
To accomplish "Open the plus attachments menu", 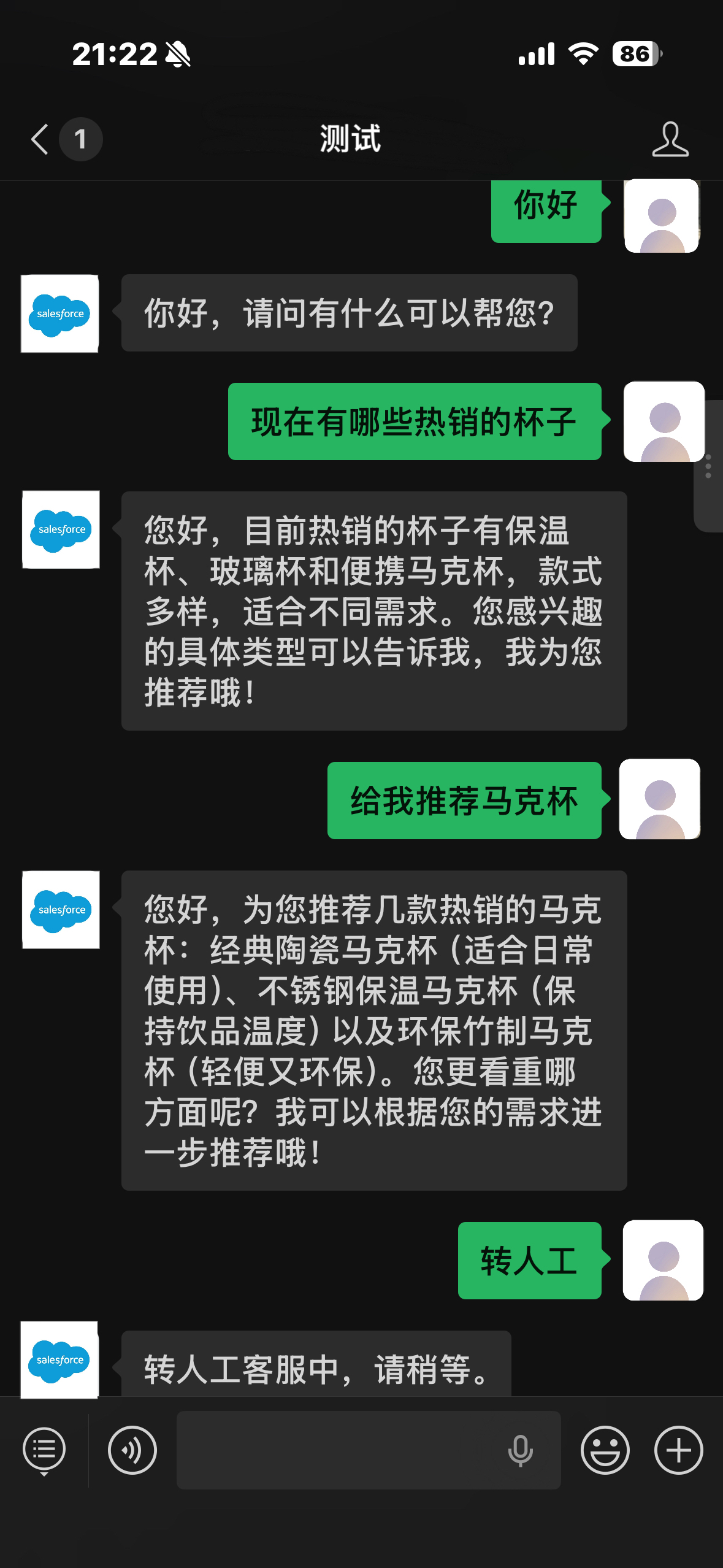I will (679, 1450).
